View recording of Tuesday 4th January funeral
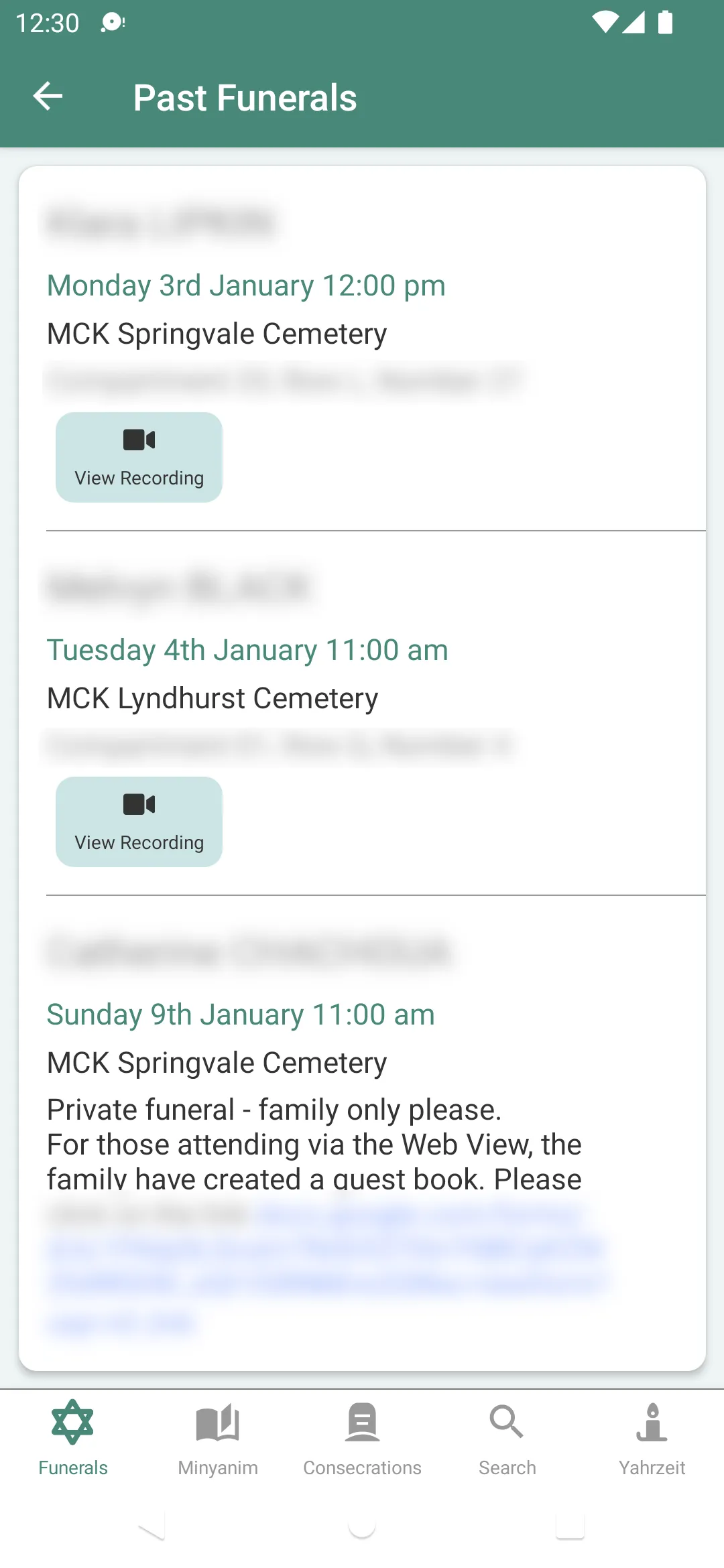 click(x=139, y=822)
